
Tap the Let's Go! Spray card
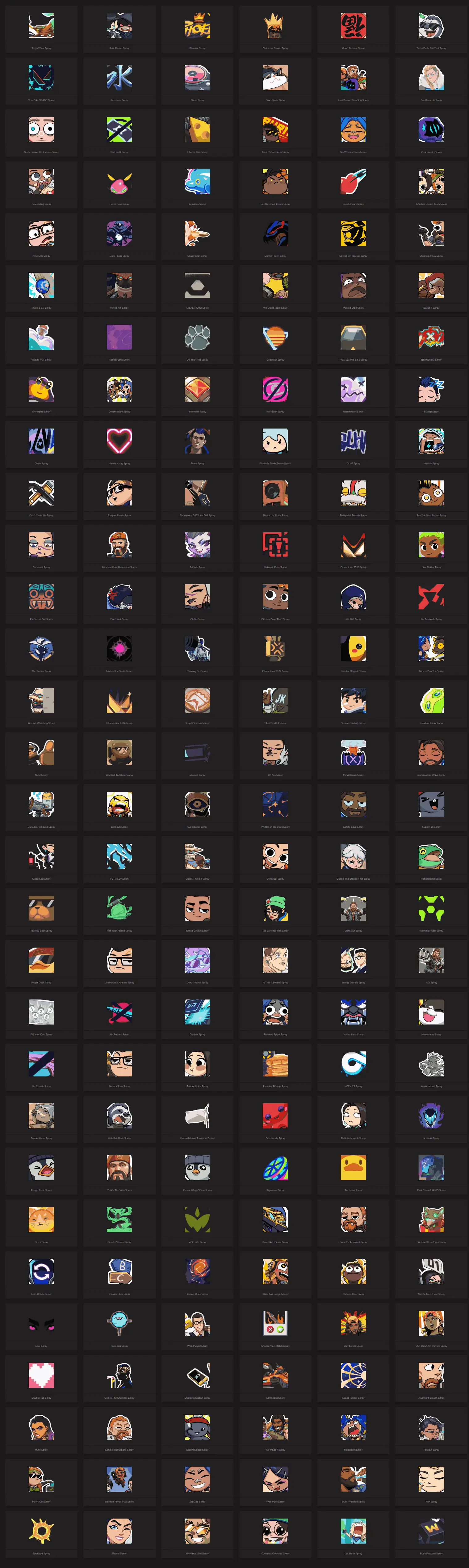point(119,804)
